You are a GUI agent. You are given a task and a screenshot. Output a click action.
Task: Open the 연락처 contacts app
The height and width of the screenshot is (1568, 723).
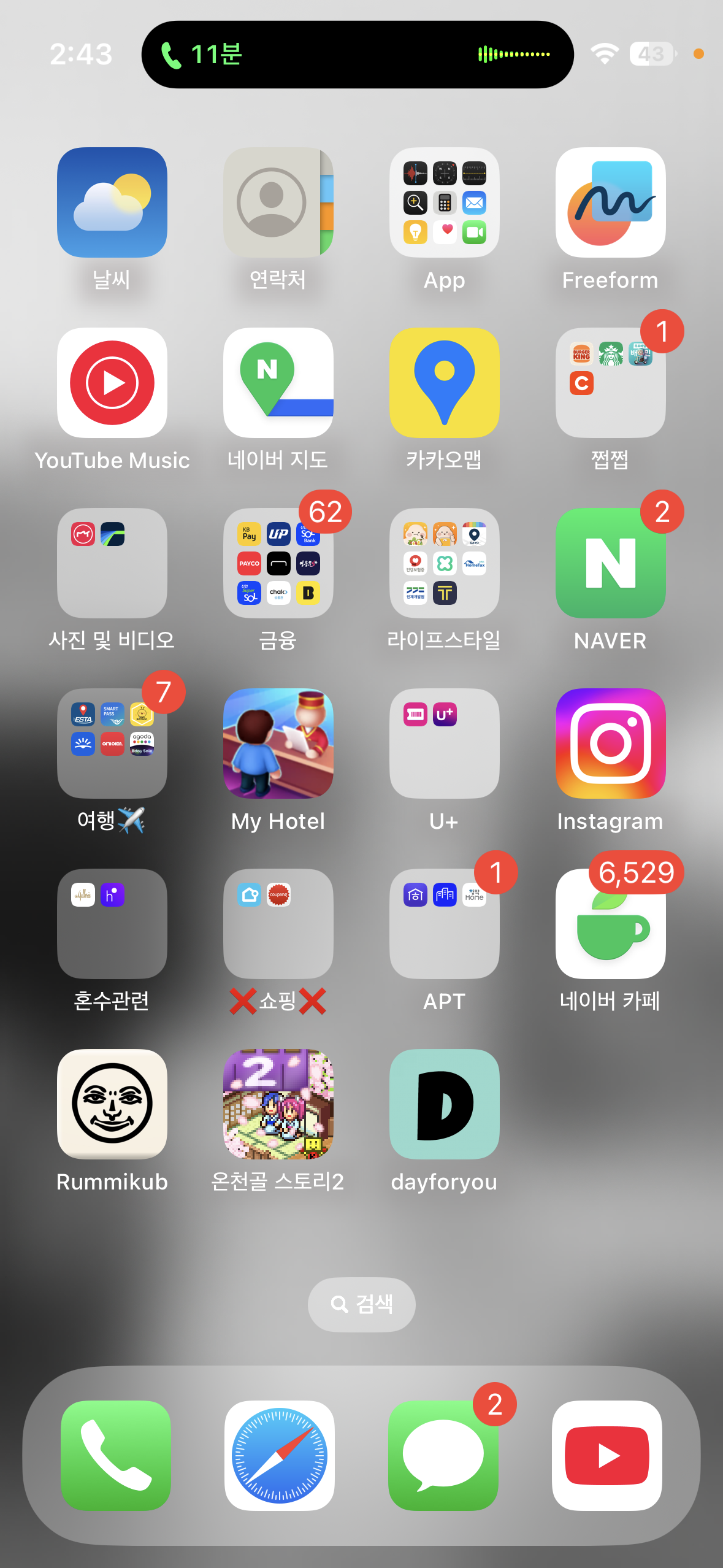point(278,202)
